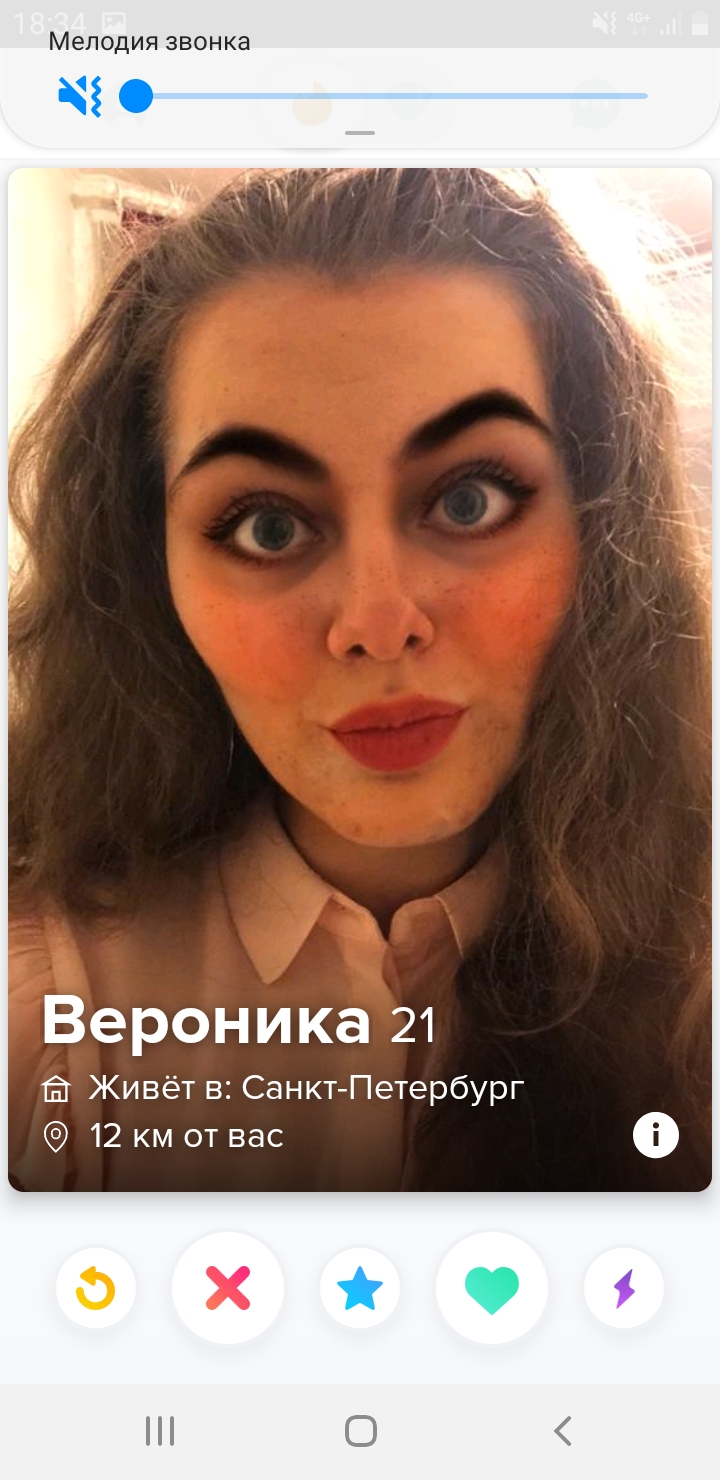The width and height of the screenshot is (720, 1480).
Task: Reject the profile with the red X
Action: 228,1288
